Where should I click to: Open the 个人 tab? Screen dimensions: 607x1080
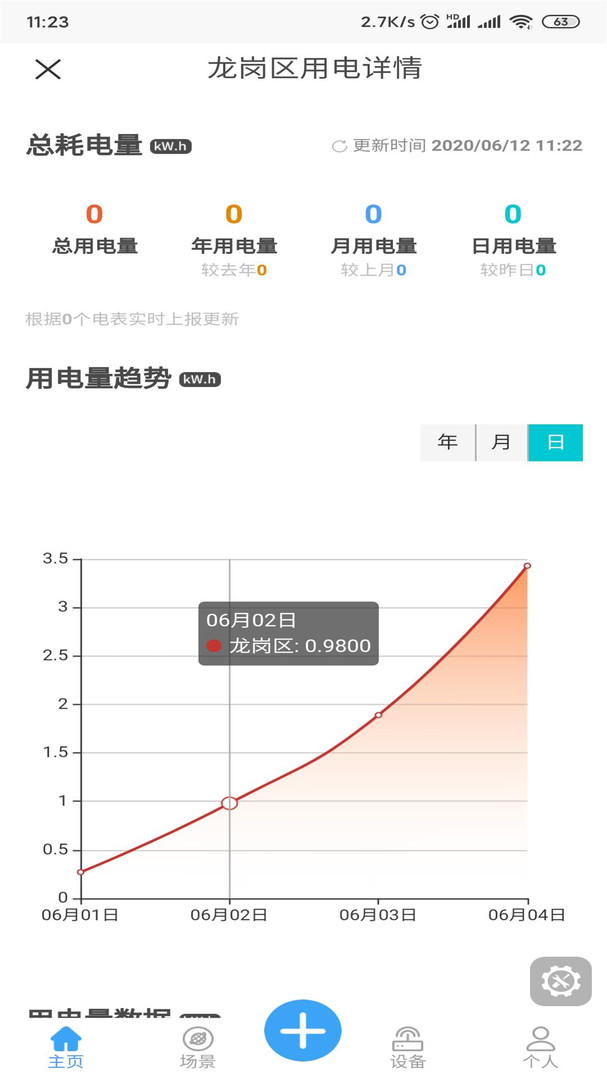pyautogui.click(x=540, y=1047)
